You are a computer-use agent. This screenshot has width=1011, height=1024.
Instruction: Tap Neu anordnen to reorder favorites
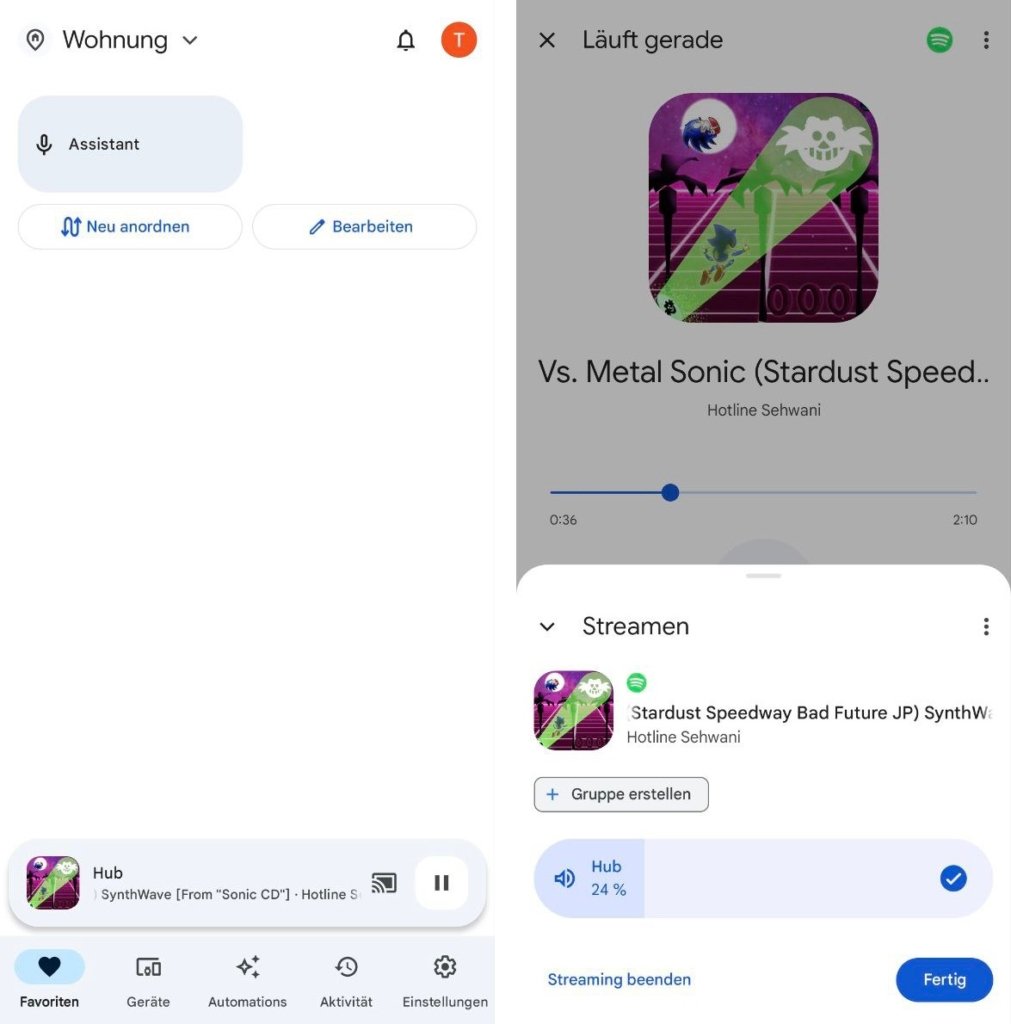[x=130, y=227]
